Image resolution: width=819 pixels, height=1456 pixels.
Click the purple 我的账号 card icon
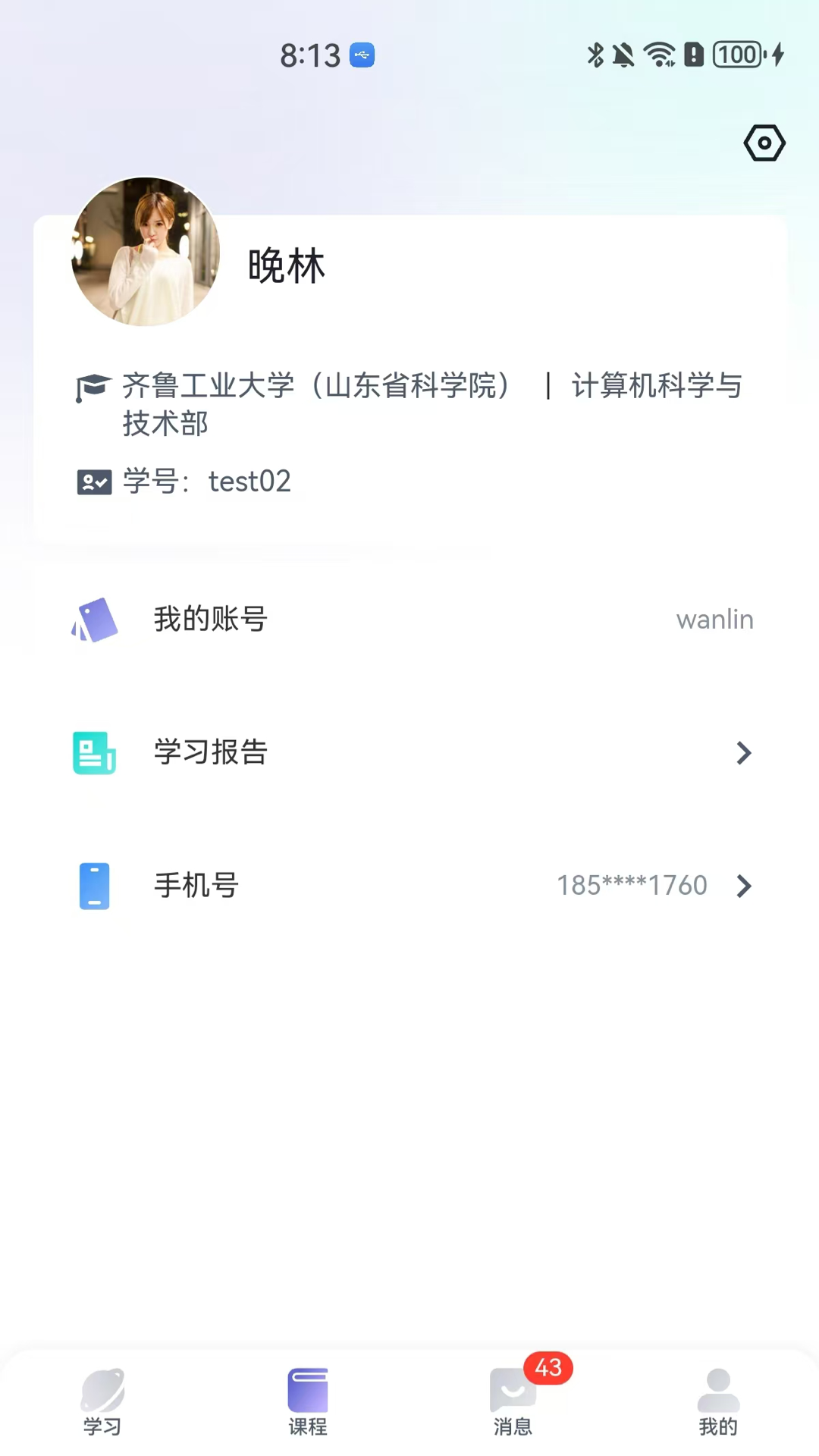coord(94,620)
